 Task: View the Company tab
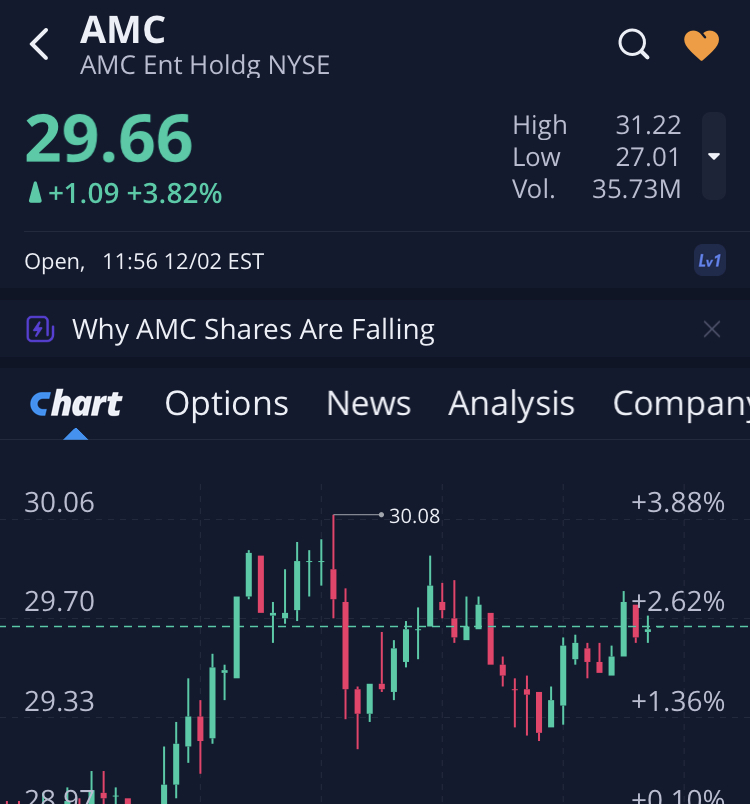[680, 403]
